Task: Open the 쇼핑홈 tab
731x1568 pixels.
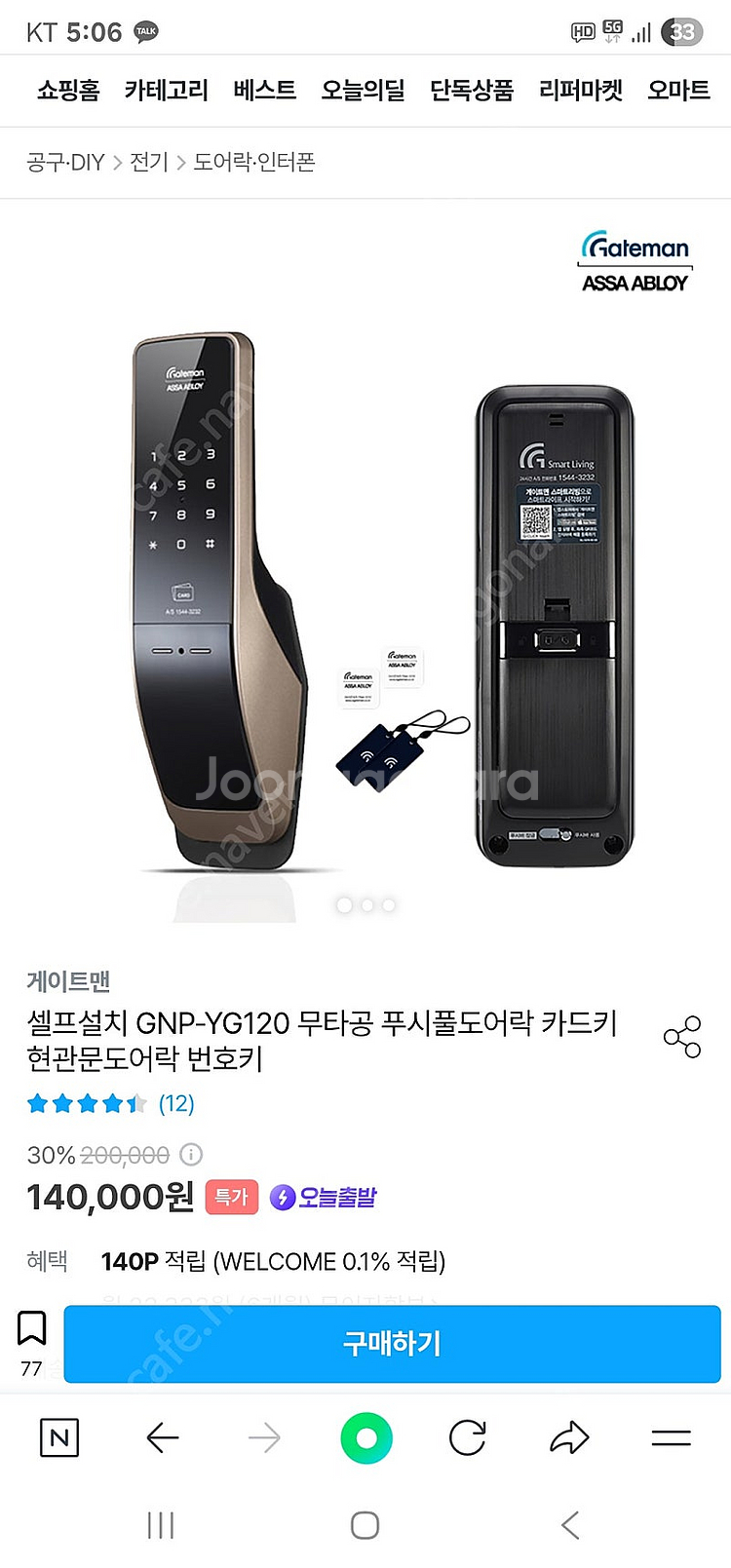Action: click(68, 91)
